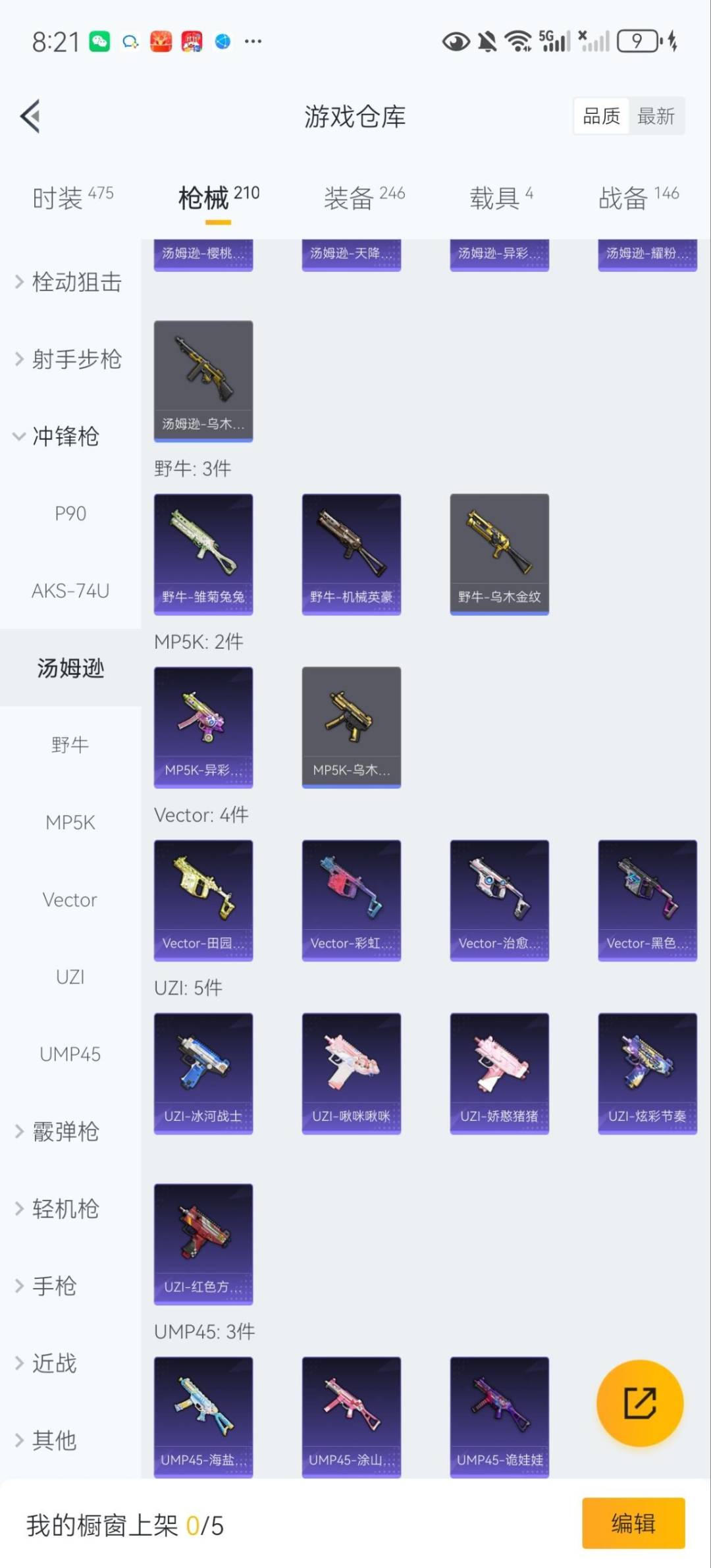
Task: Open the 野牛-雏菊兔兔 skin
Action: 203,553
